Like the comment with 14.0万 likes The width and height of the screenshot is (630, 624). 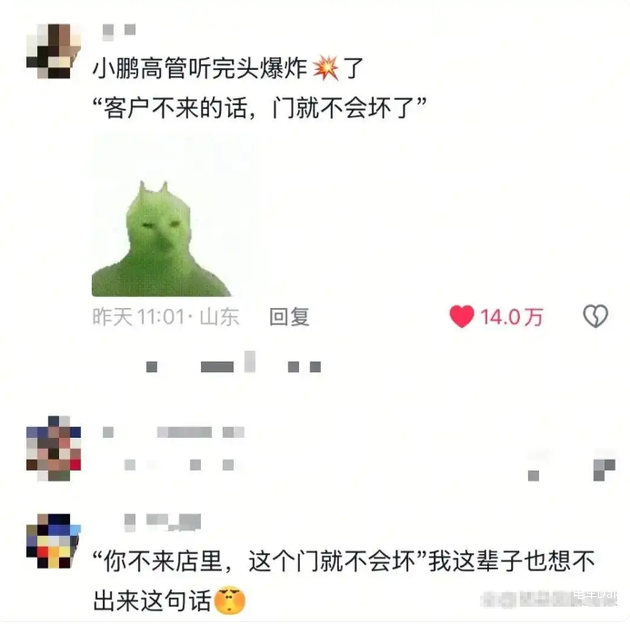click(x=461, y=317)
